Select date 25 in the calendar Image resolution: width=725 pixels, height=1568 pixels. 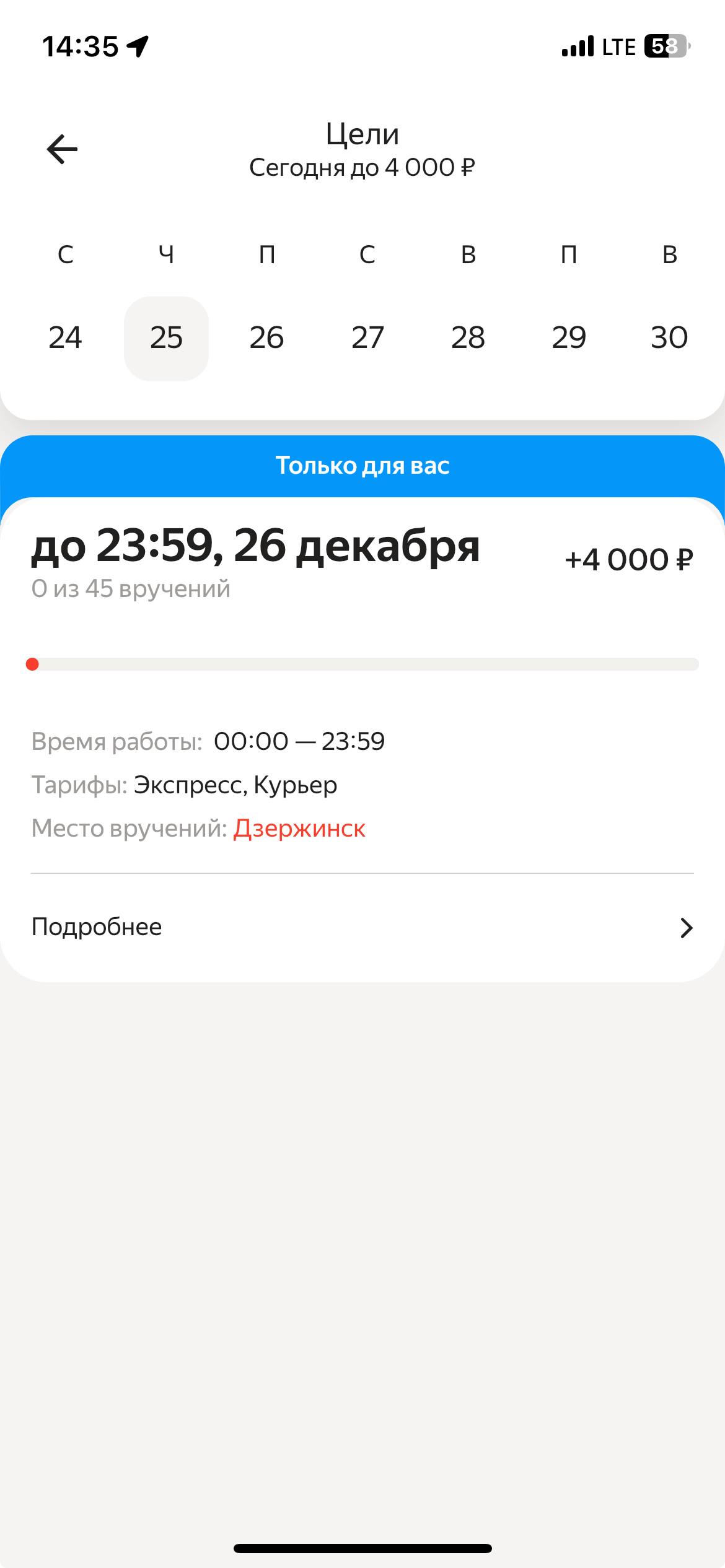click(166, 338)
